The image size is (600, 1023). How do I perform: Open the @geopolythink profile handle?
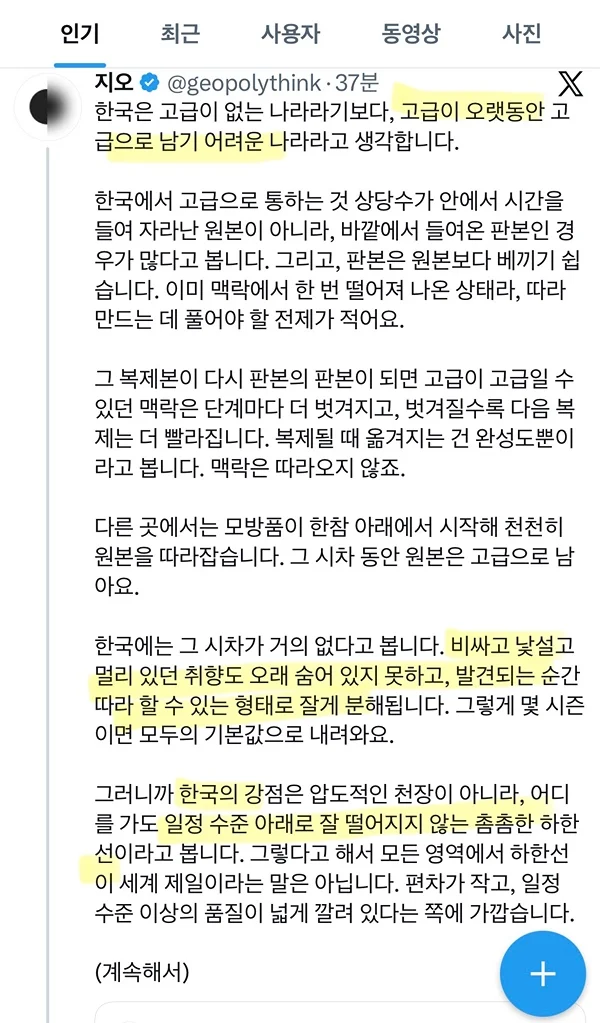coord(245,84)
